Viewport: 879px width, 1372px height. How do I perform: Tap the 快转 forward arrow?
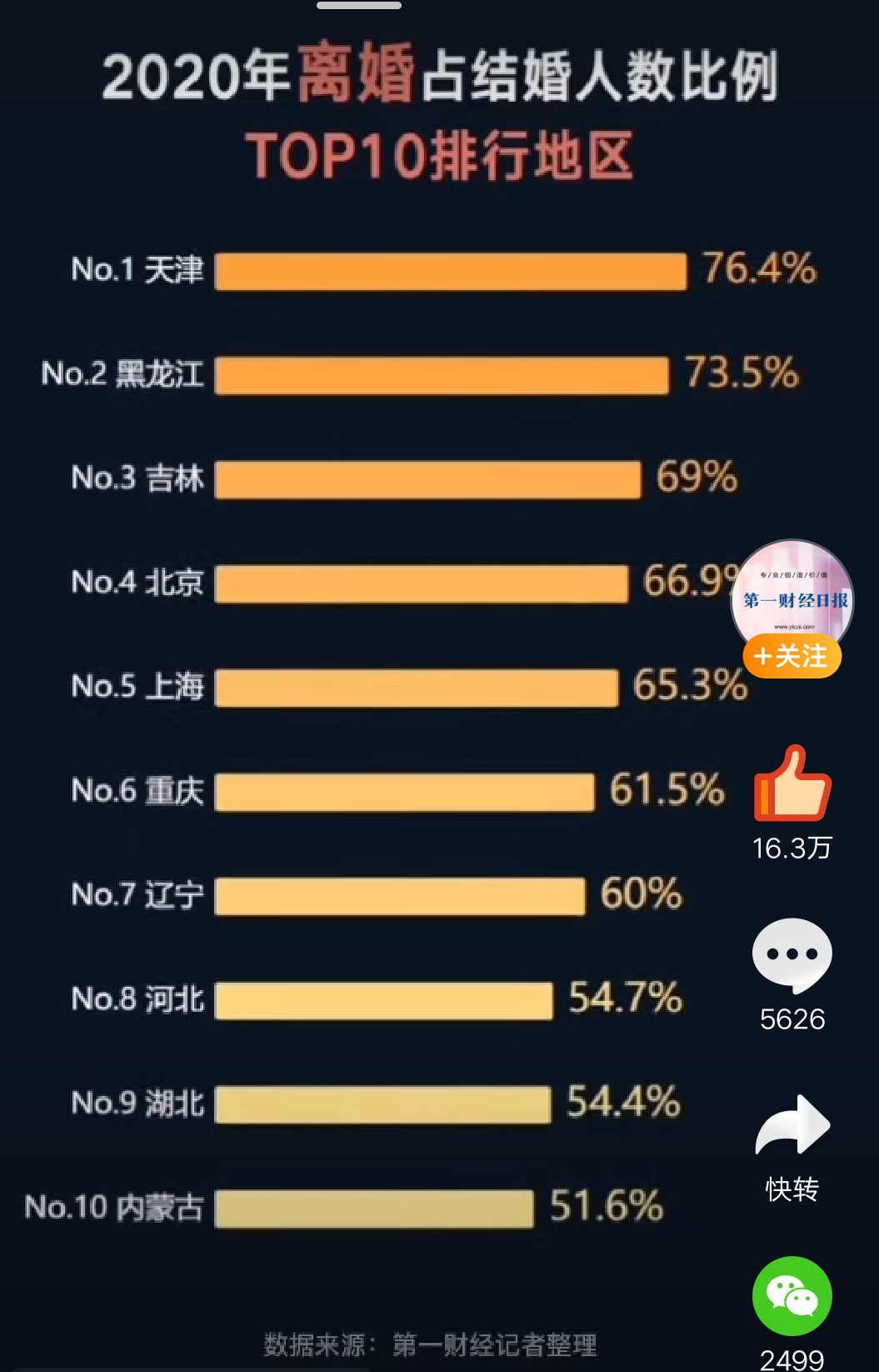click(792, 1127)
